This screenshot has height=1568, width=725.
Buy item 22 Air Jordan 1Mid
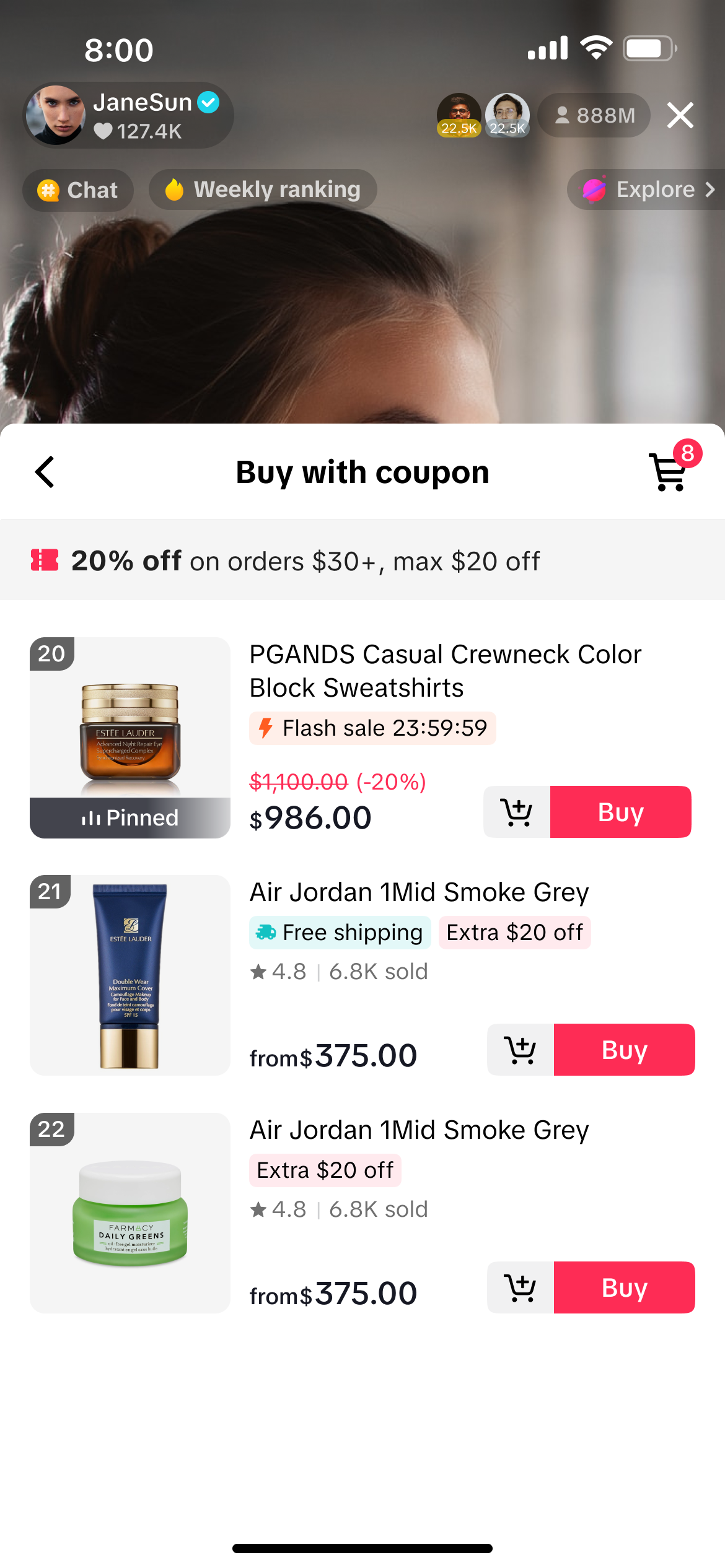624,1287
